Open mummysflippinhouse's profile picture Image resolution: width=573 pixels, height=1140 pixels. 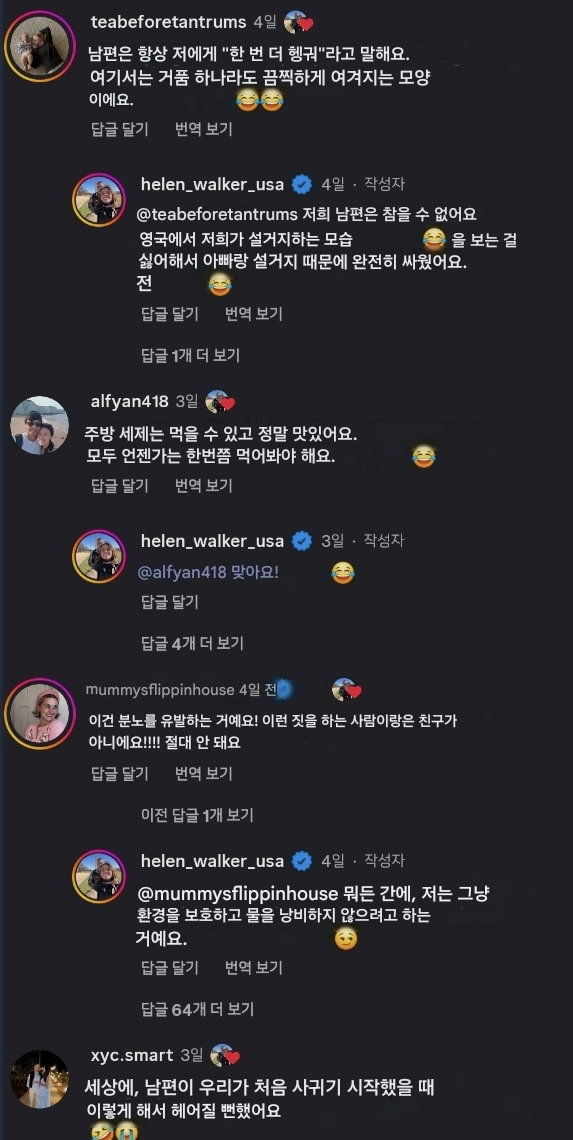tap(40, 714)
